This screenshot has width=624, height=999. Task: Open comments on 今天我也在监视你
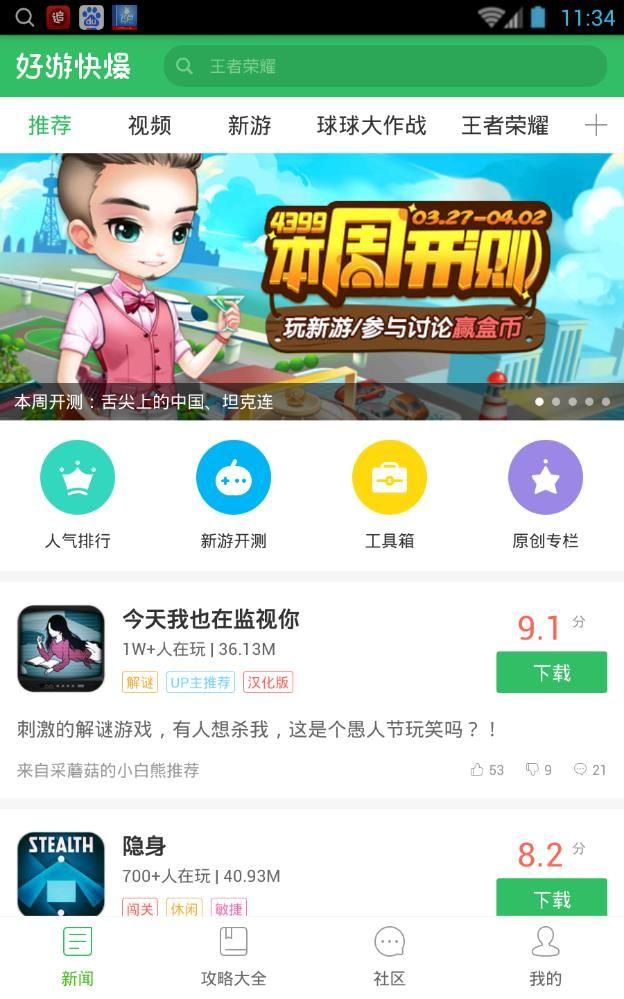click(590, 770)
